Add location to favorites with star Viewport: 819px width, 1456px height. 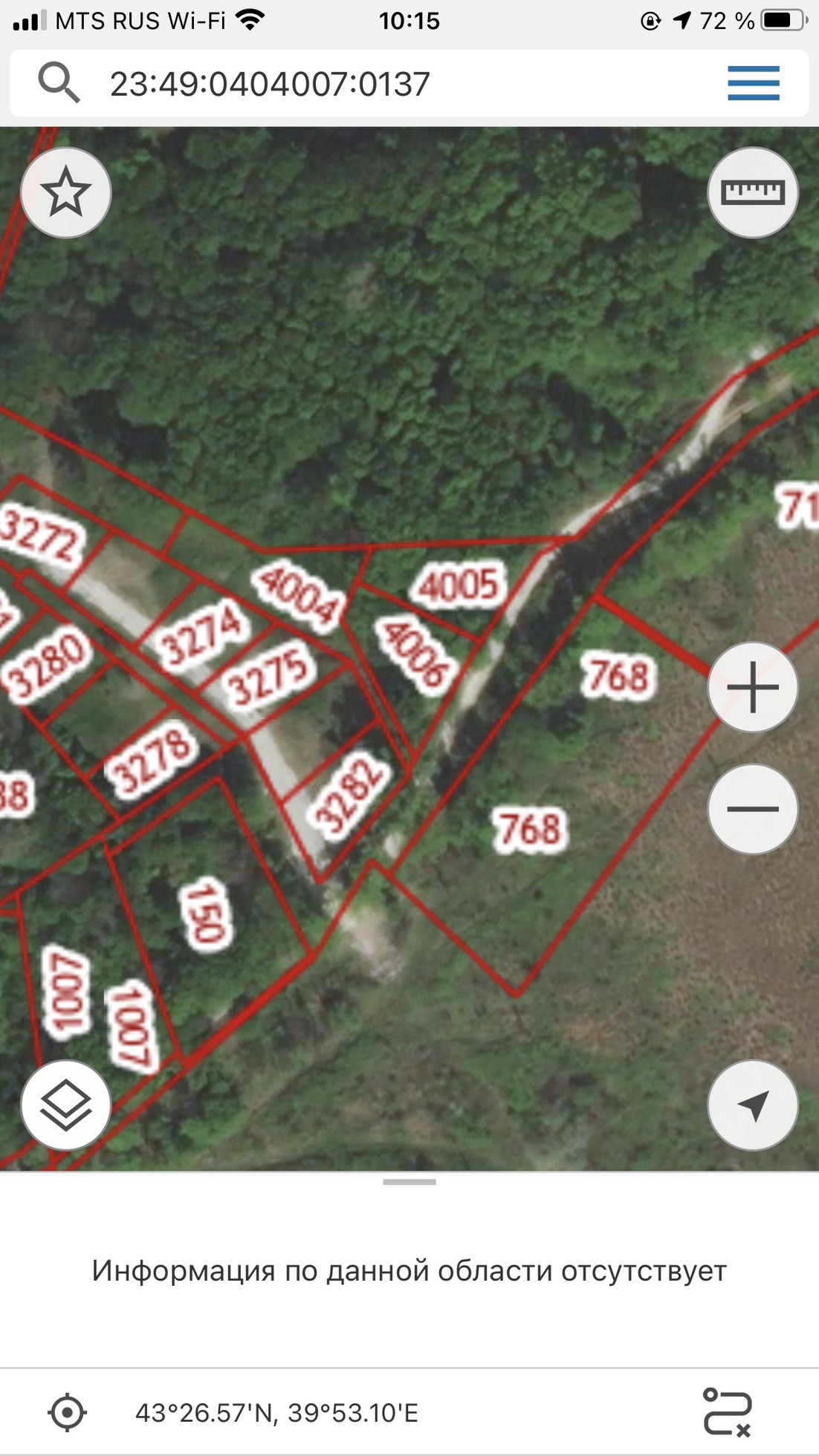coord(65,192)
